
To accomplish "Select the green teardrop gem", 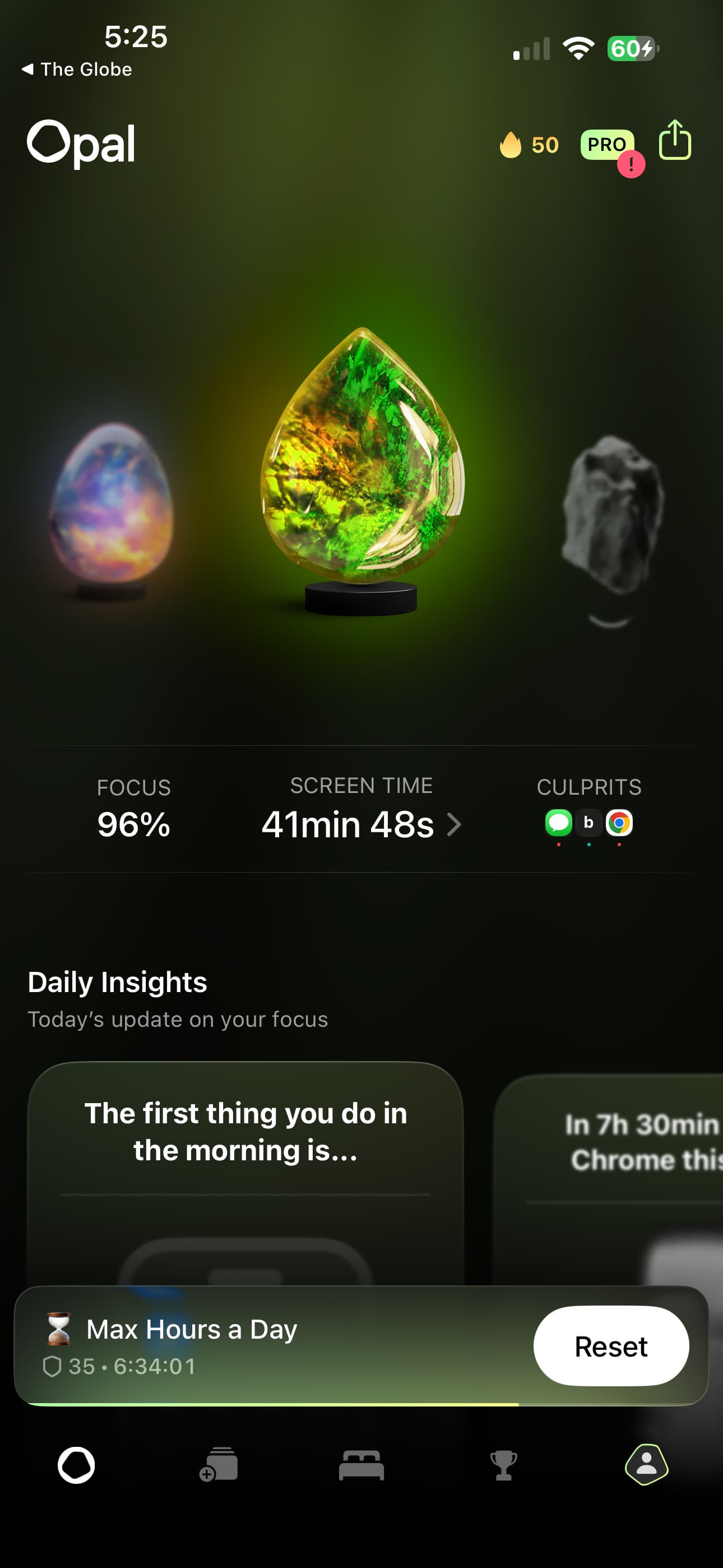I will click(x=361, y=463).
